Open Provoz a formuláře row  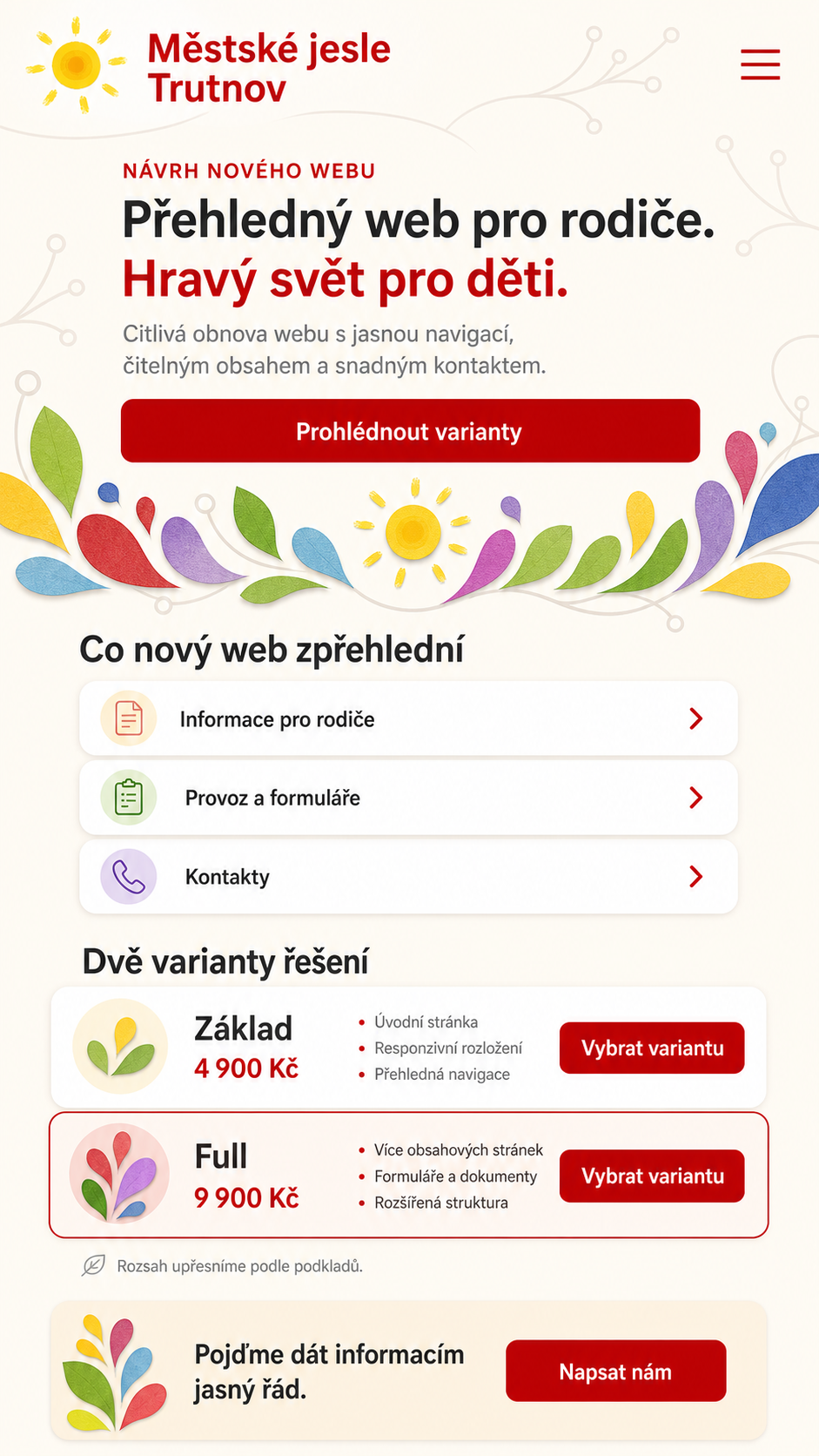pyautogui.click(x=408, y=798)
